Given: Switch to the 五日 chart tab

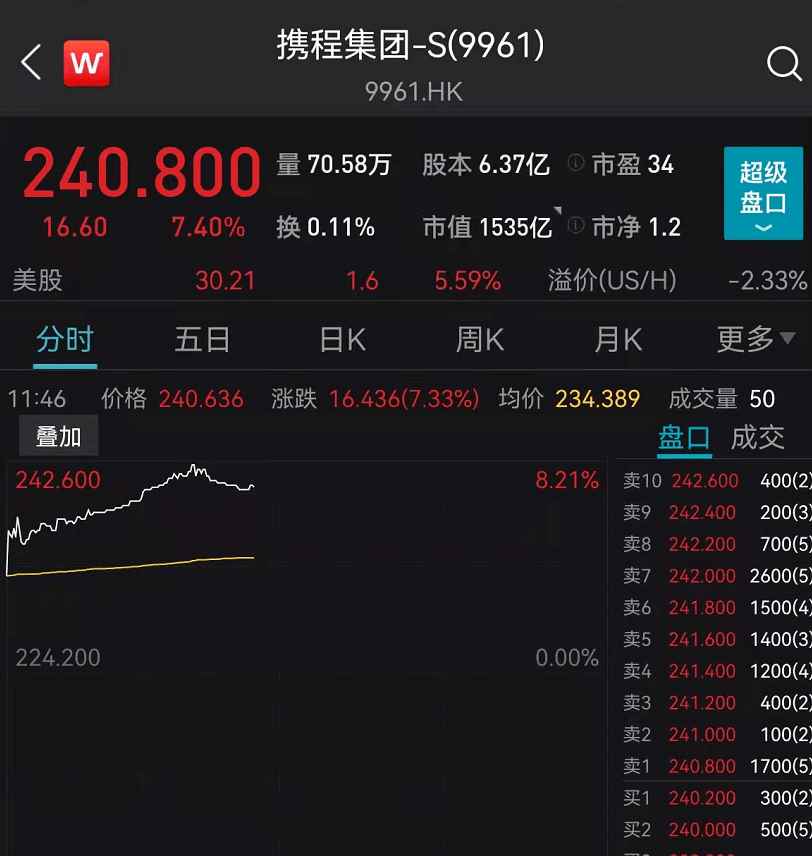Looking at the screenshot, I should point(202,340).
